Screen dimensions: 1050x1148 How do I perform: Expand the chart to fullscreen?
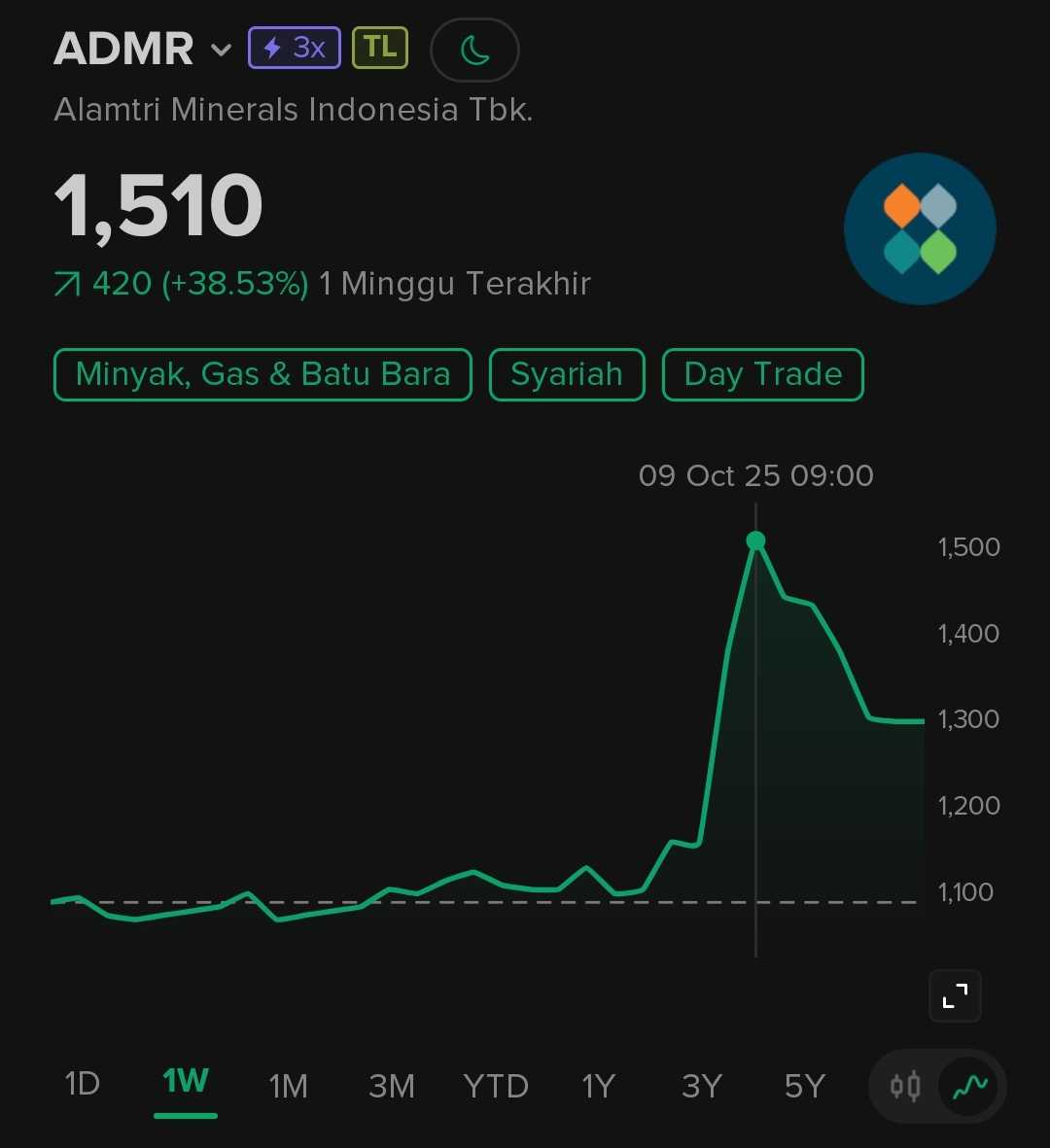tap(955, 996)
